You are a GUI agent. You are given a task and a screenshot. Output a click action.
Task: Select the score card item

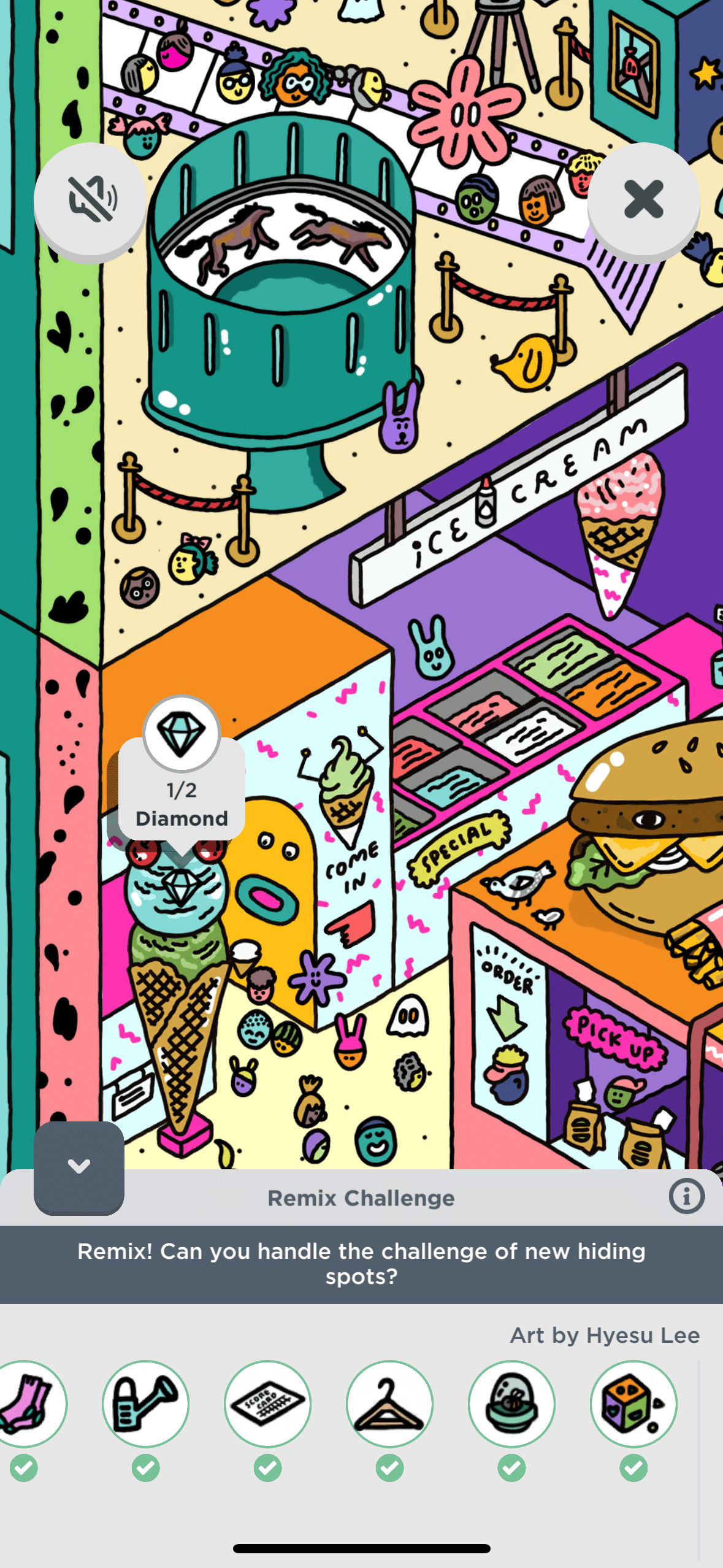click(x=267, y=1403)
